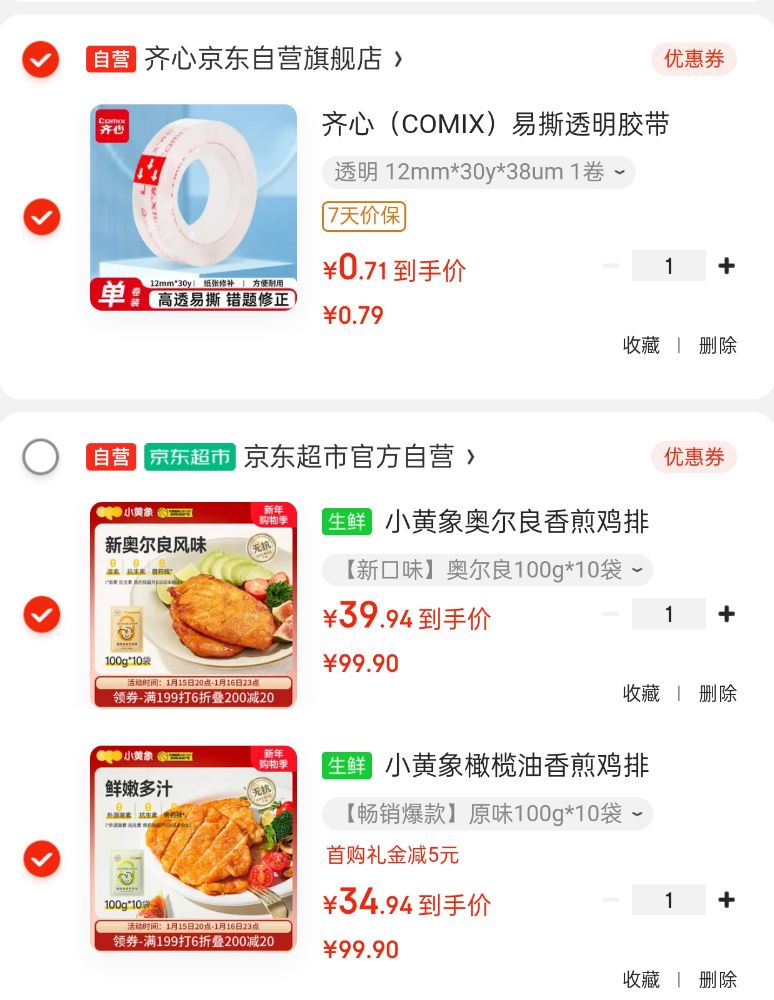Uncheck the 奥尔良香煎鸡排 item
774x1000 pixels.
pos(41,614)
